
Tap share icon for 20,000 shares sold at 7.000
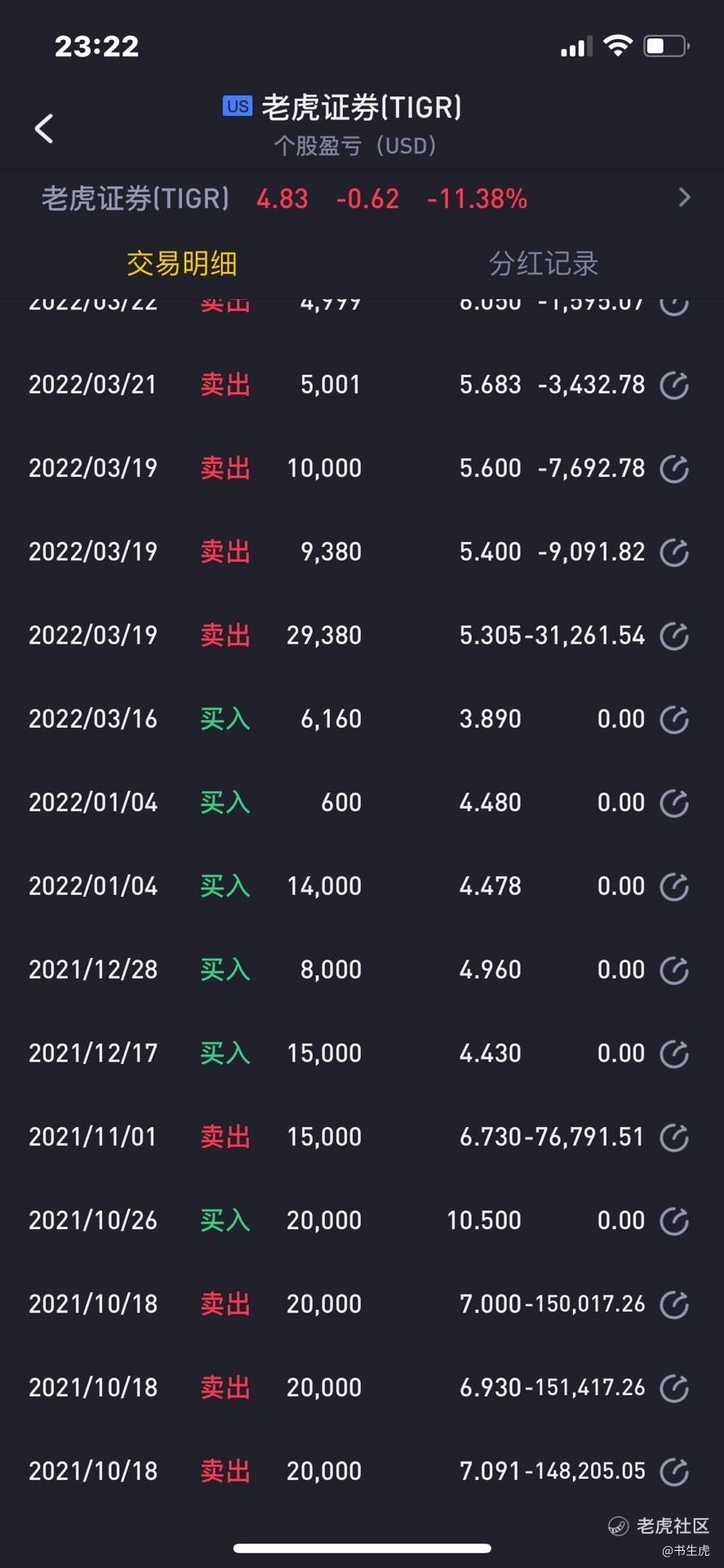pos(674,1304)
